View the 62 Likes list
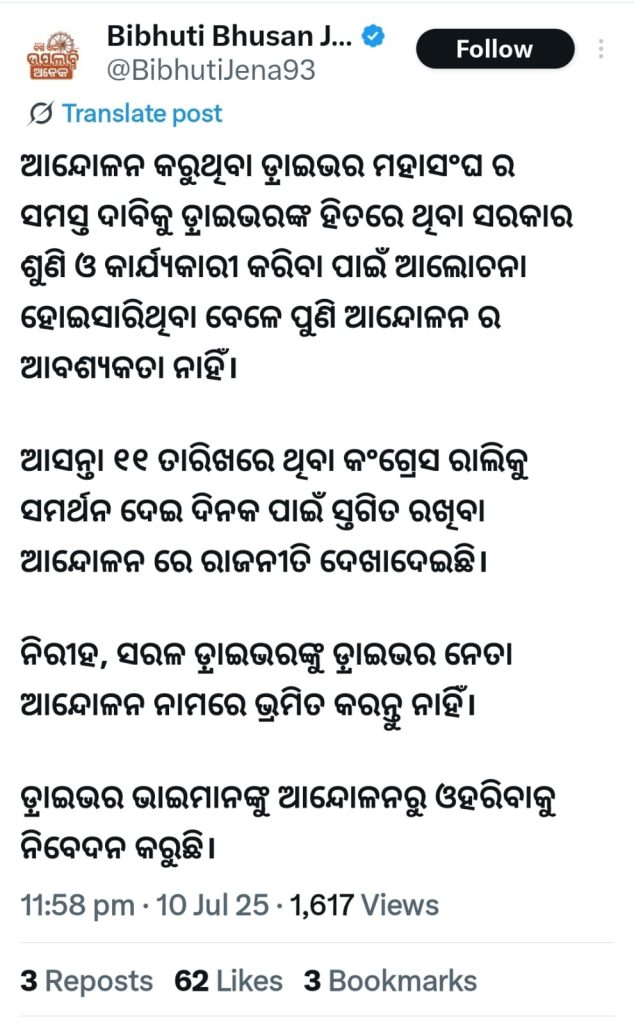634x1024 pixels. [229, 981]
